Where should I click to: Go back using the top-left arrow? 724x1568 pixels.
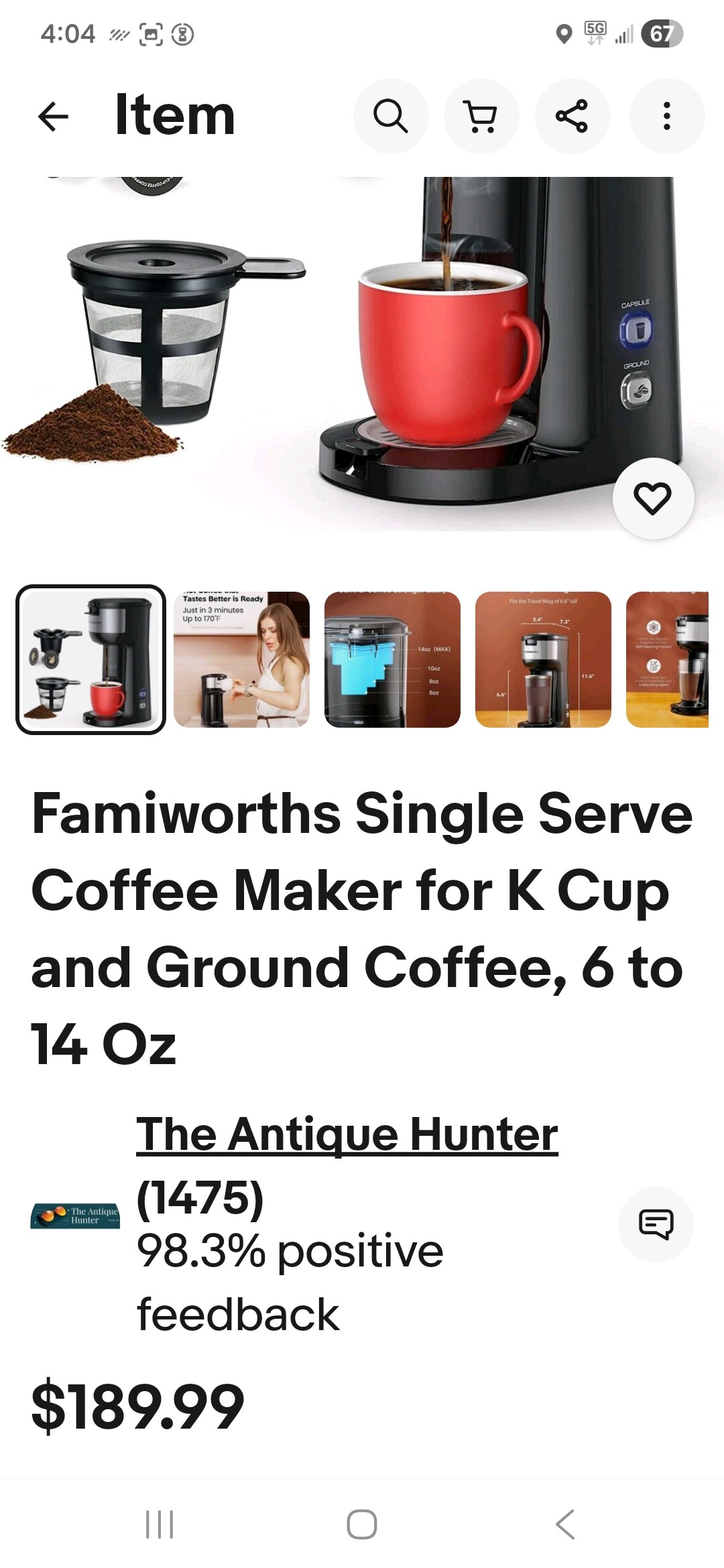tap(54, 117)
